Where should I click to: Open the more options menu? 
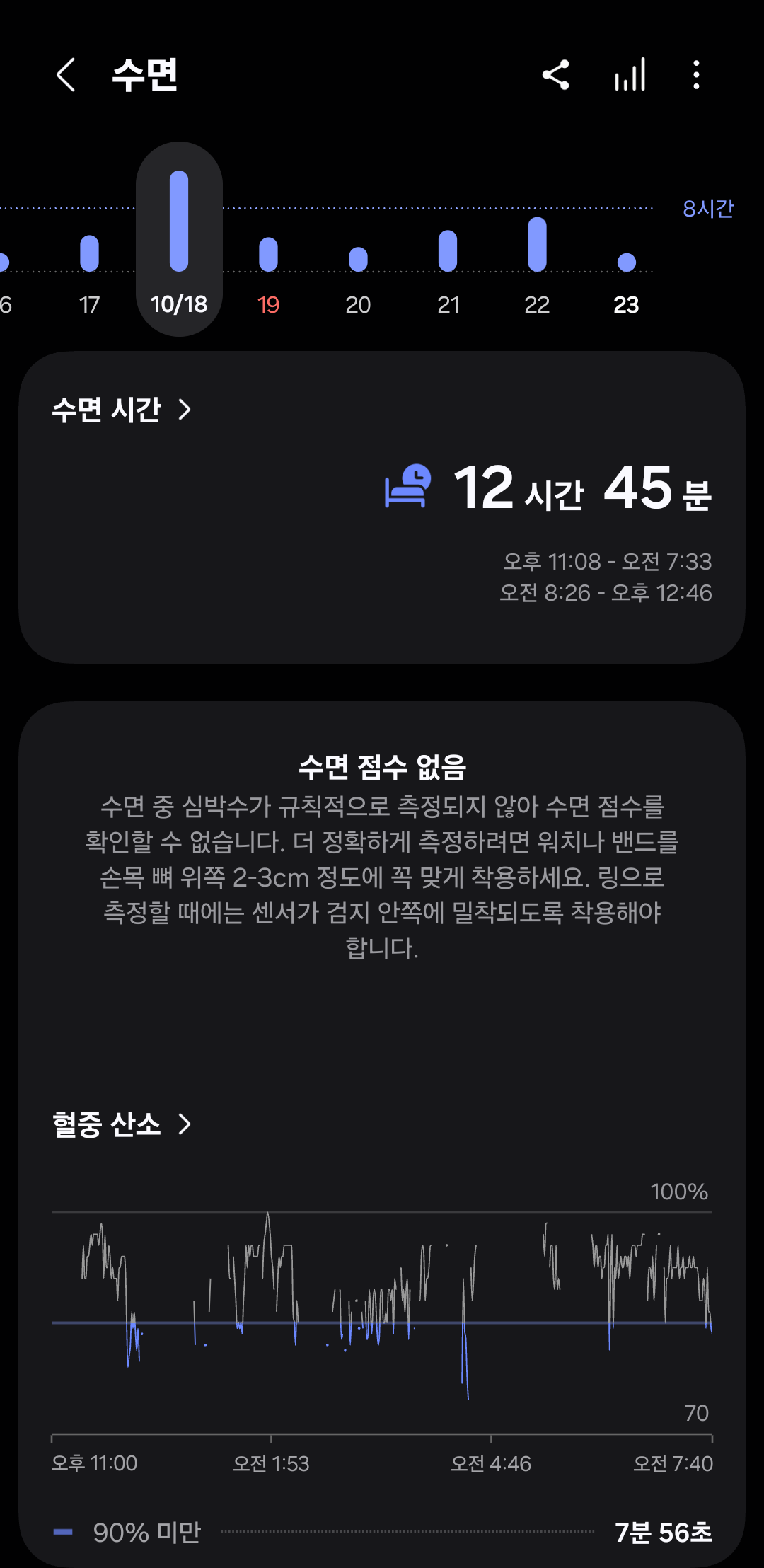click(697, 75)
